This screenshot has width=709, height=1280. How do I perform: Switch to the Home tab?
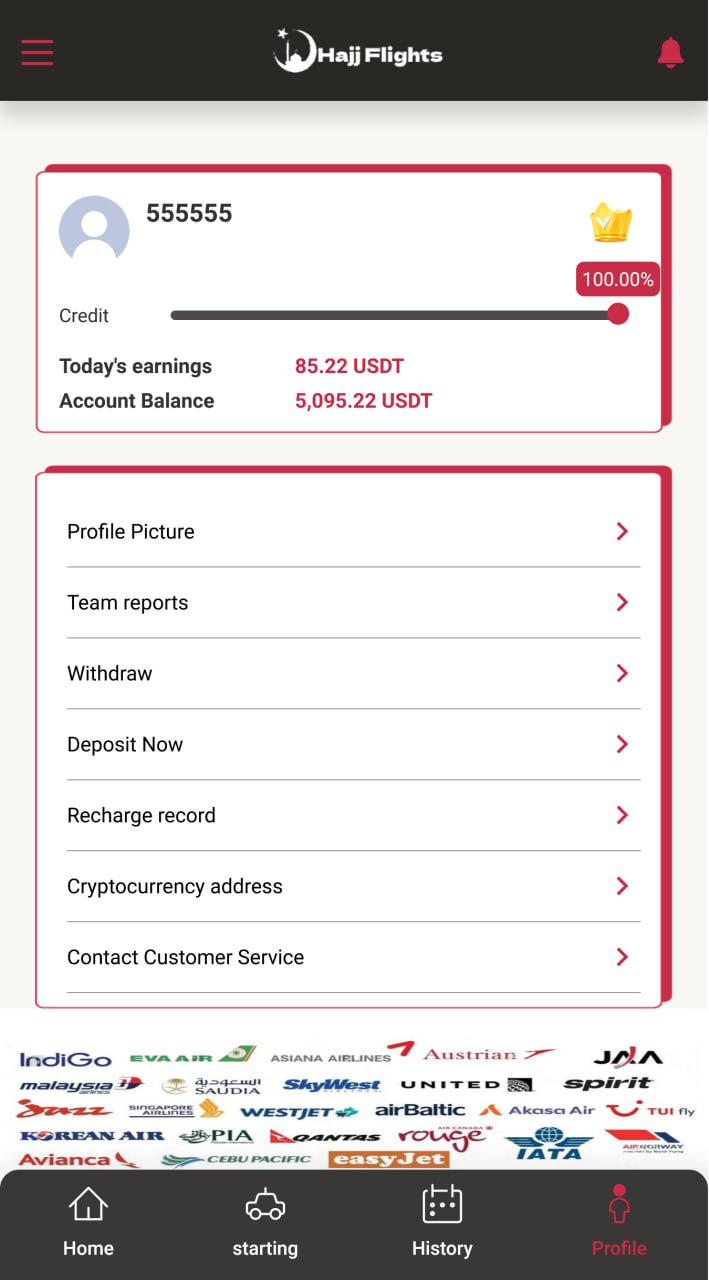pyautogui.click(x=88, y=1222)
